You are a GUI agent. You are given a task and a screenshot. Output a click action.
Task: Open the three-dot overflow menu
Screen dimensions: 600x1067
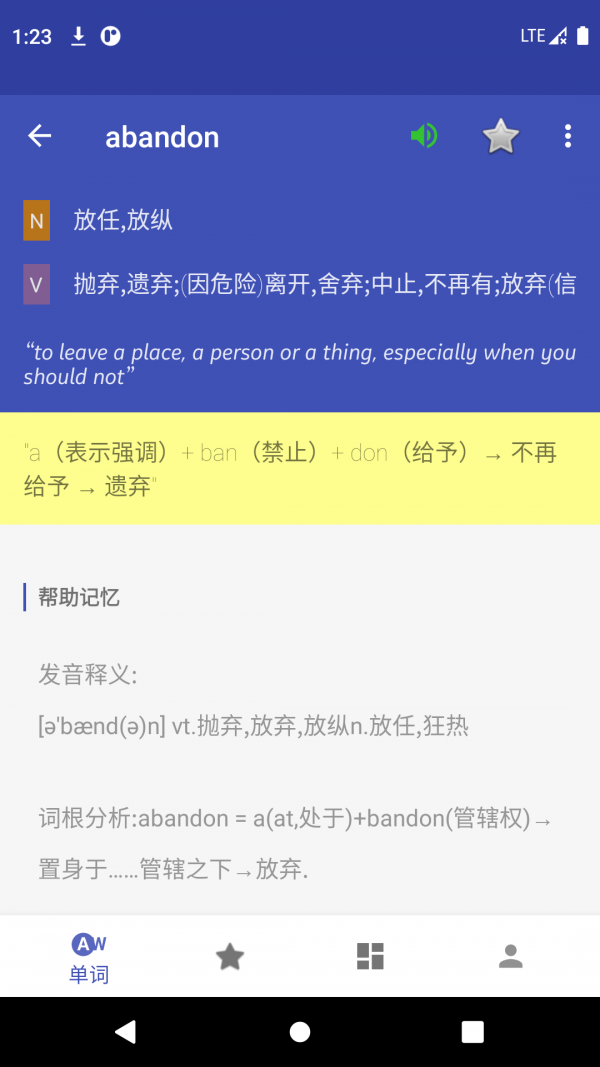pos(568,136)
